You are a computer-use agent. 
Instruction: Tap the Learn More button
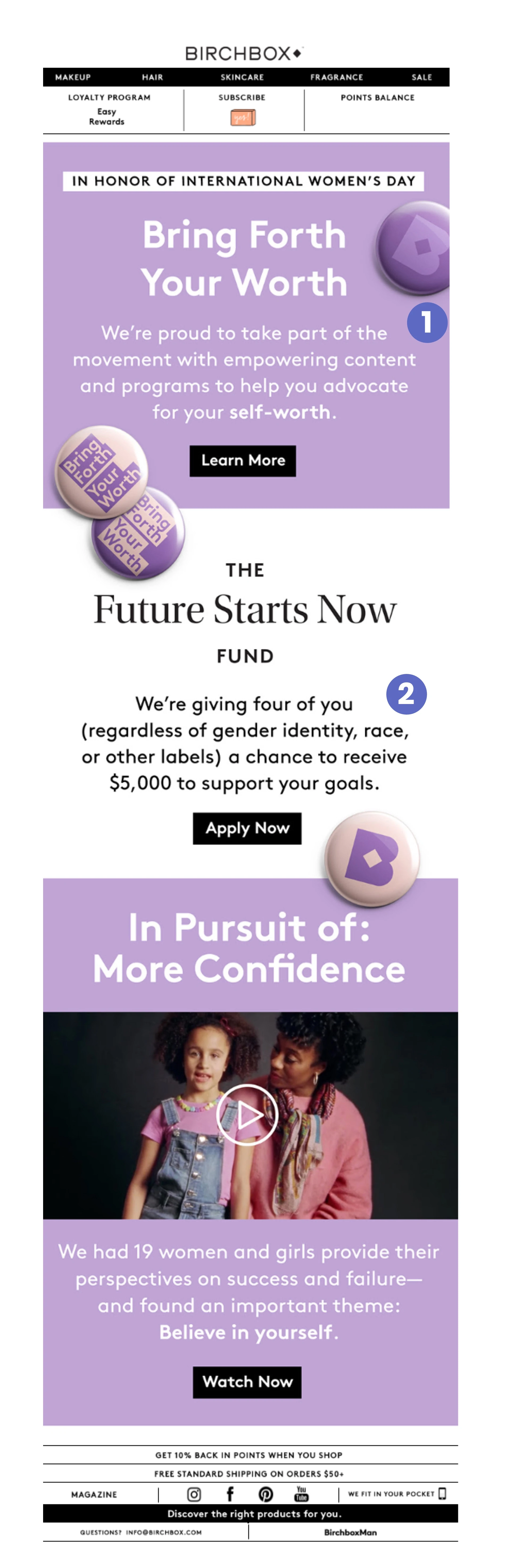(242, 461)
